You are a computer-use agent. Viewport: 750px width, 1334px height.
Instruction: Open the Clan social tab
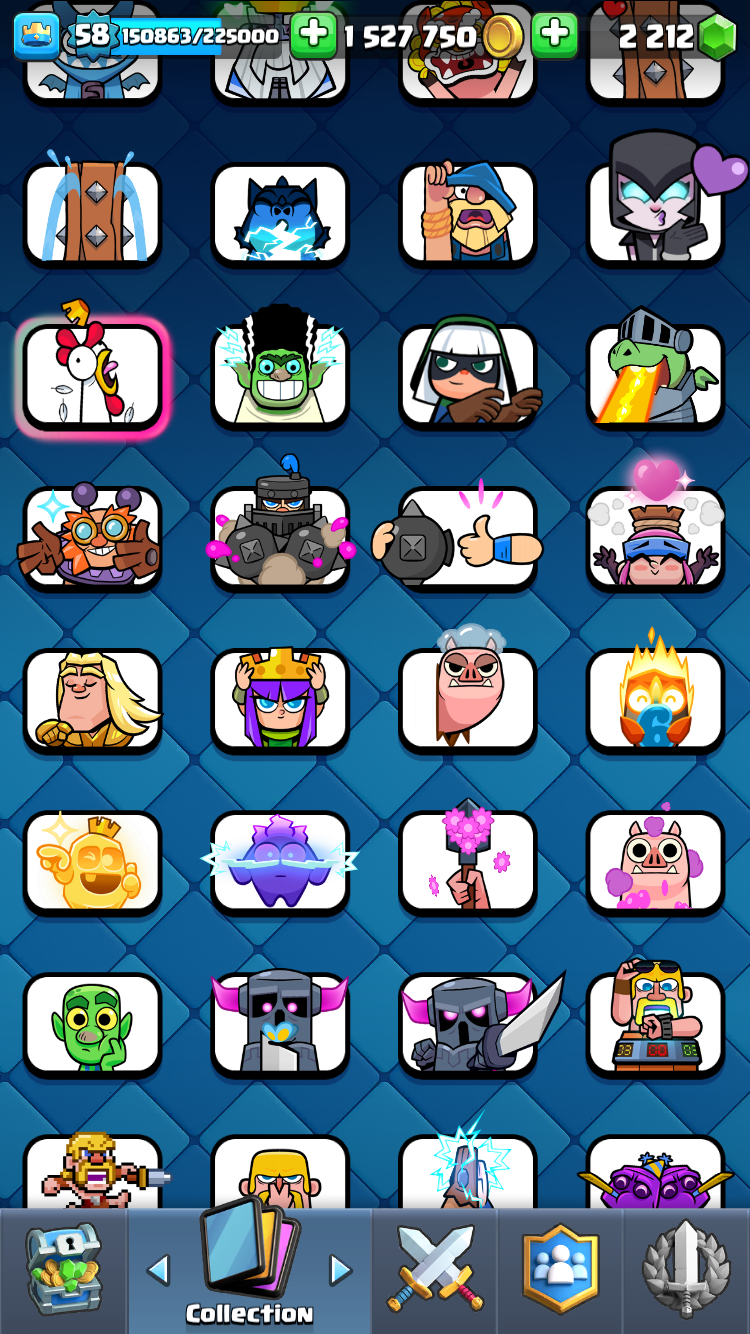[560, 1270]
